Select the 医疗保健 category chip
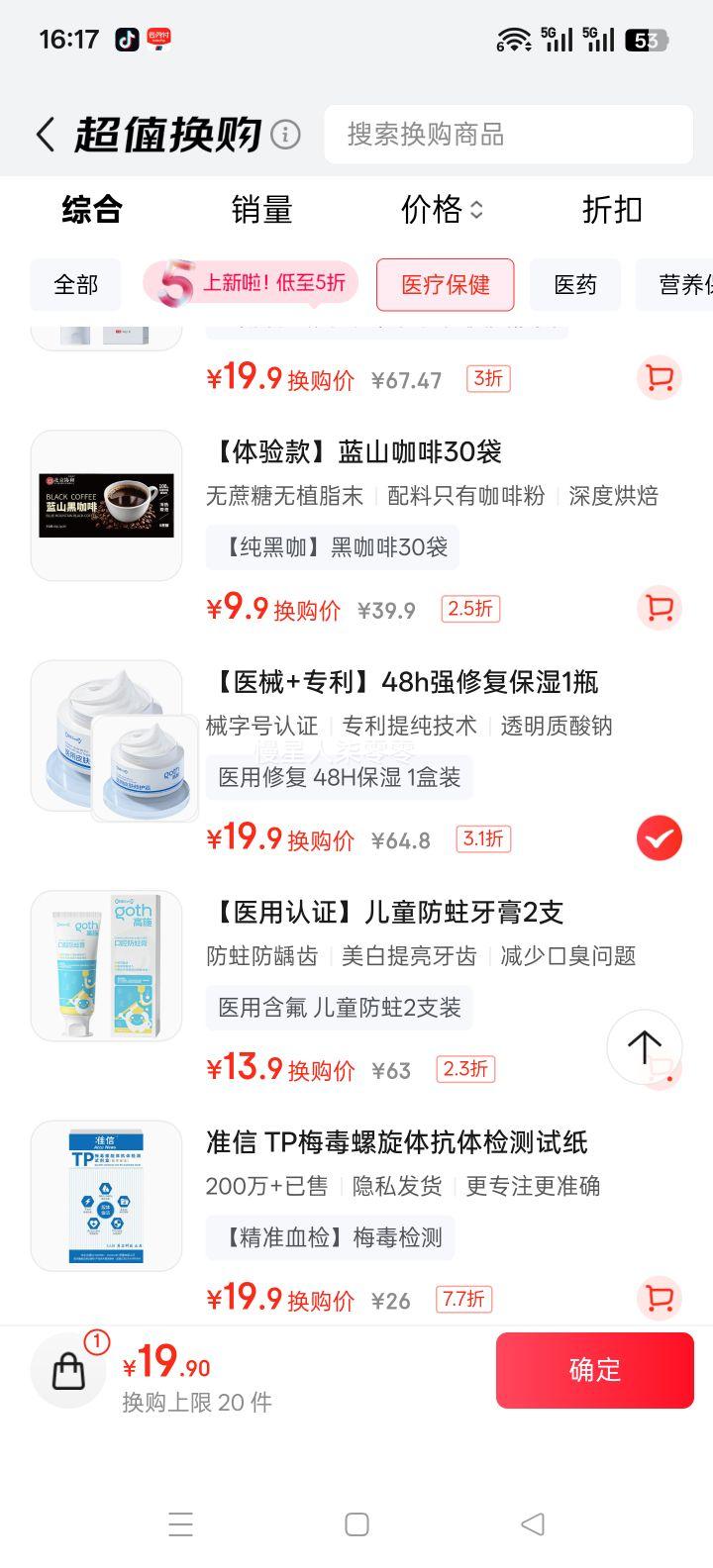This screenshot has width=713, height=1568. [x=446, y=285]
